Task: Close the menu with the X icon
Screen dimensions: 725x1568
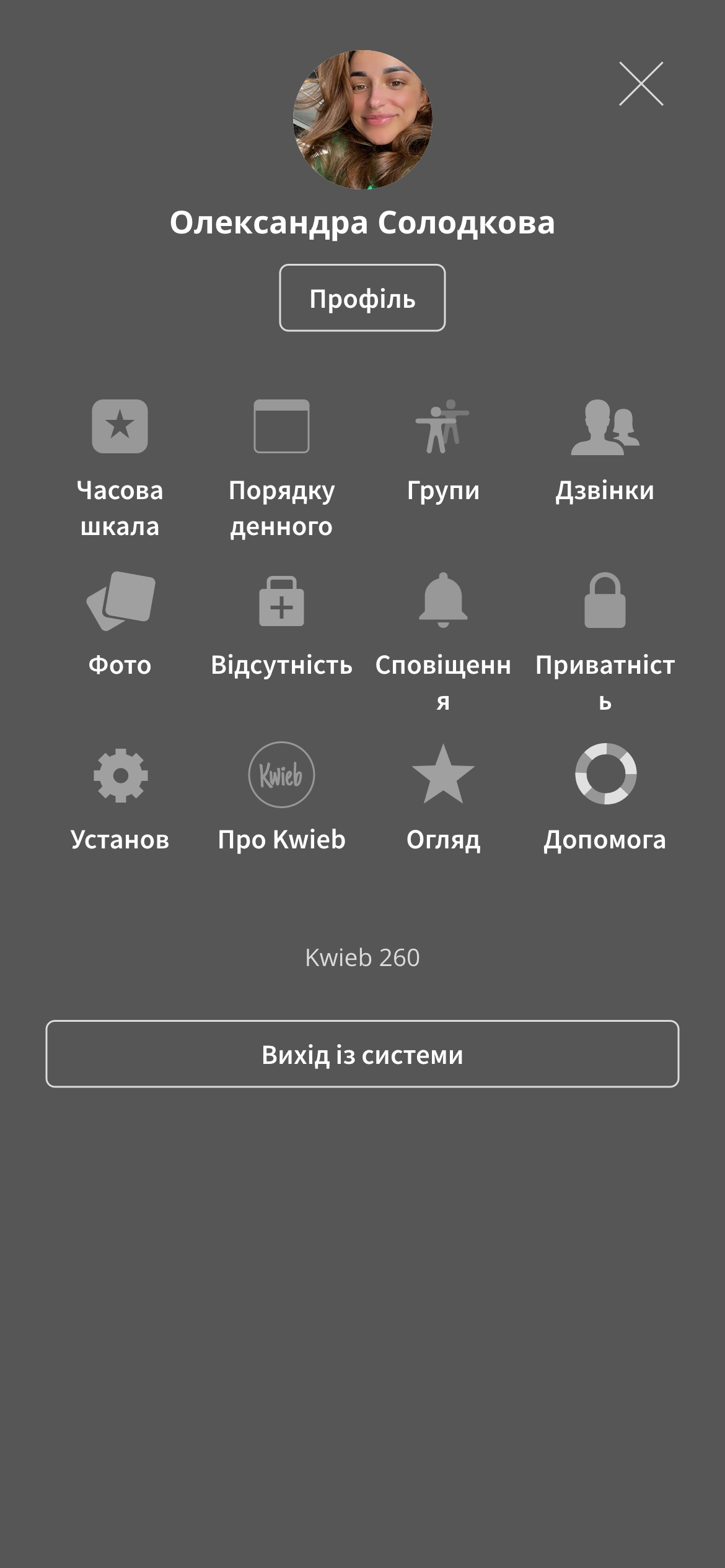Action: point(641,84)
